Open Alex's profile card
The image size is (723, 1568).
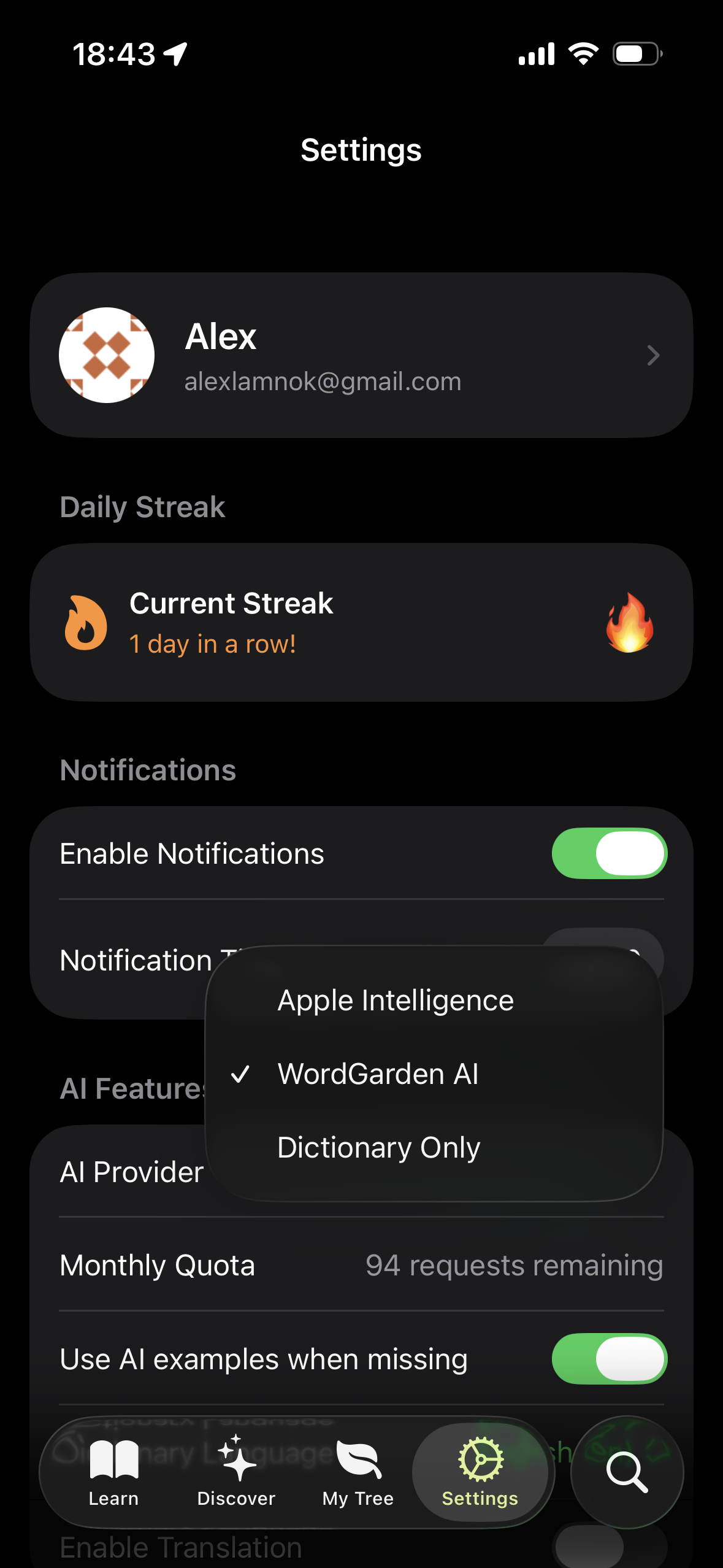(361, 355)
